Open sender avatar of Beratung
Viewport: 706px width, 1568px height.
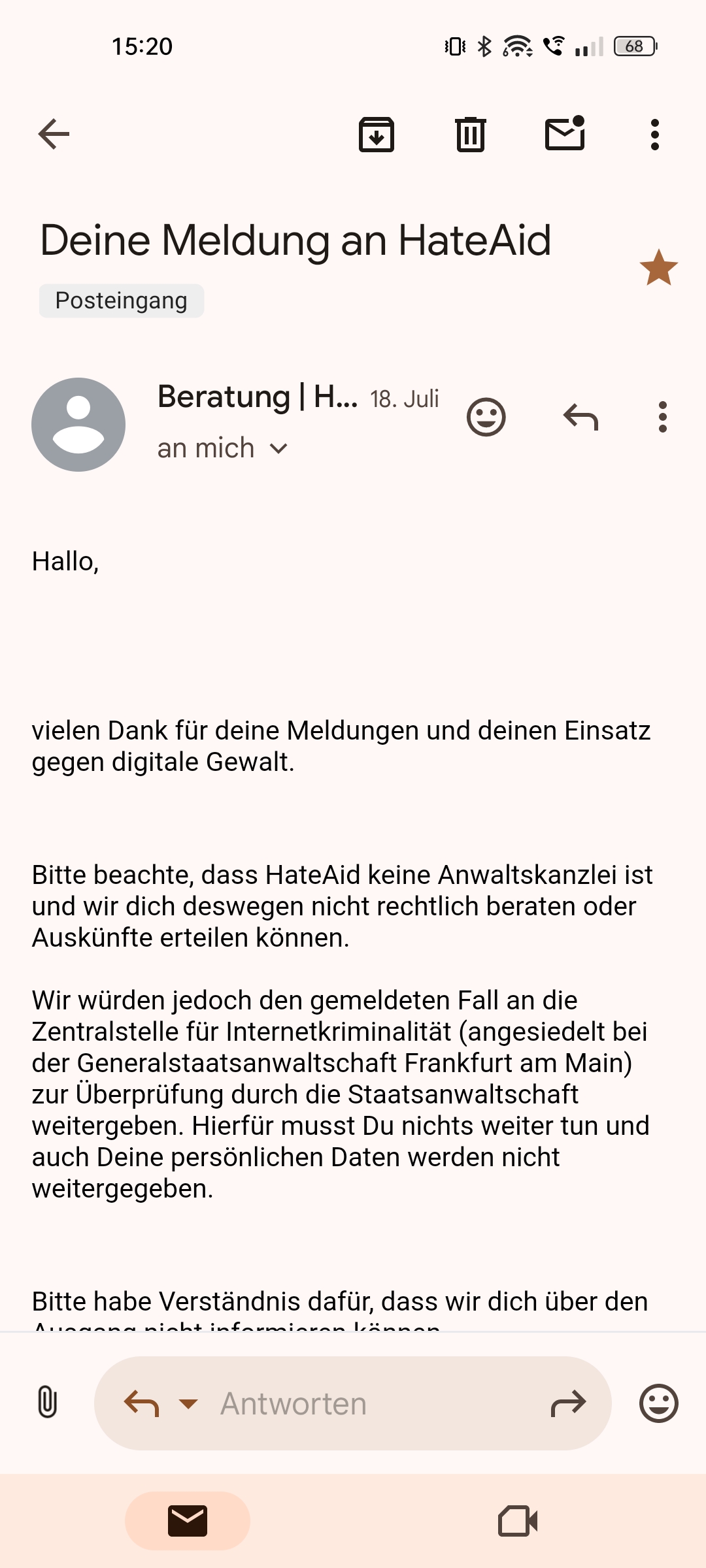[x=78, y=425]
